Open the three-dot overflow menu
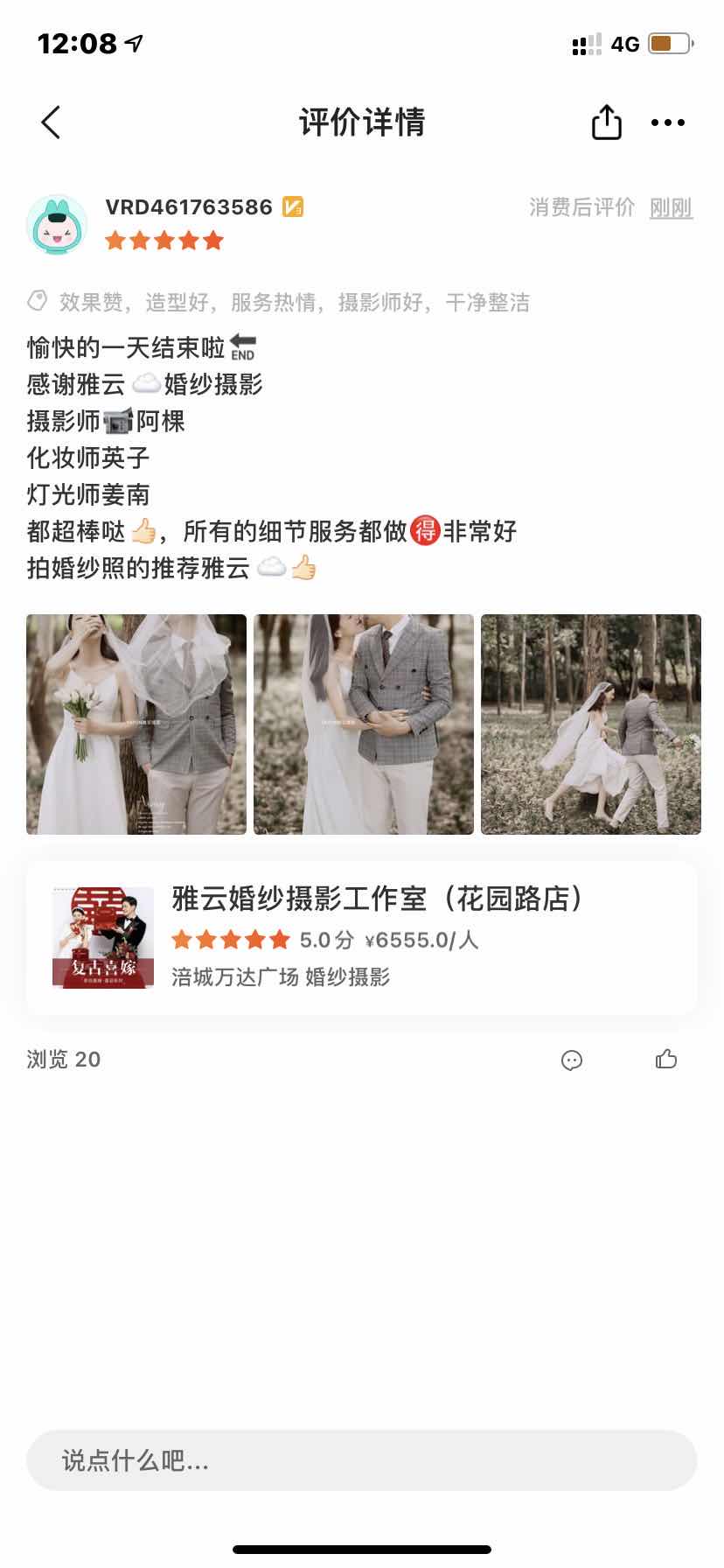This screenshot has width=724, height=1568. [x=668, y=122]
